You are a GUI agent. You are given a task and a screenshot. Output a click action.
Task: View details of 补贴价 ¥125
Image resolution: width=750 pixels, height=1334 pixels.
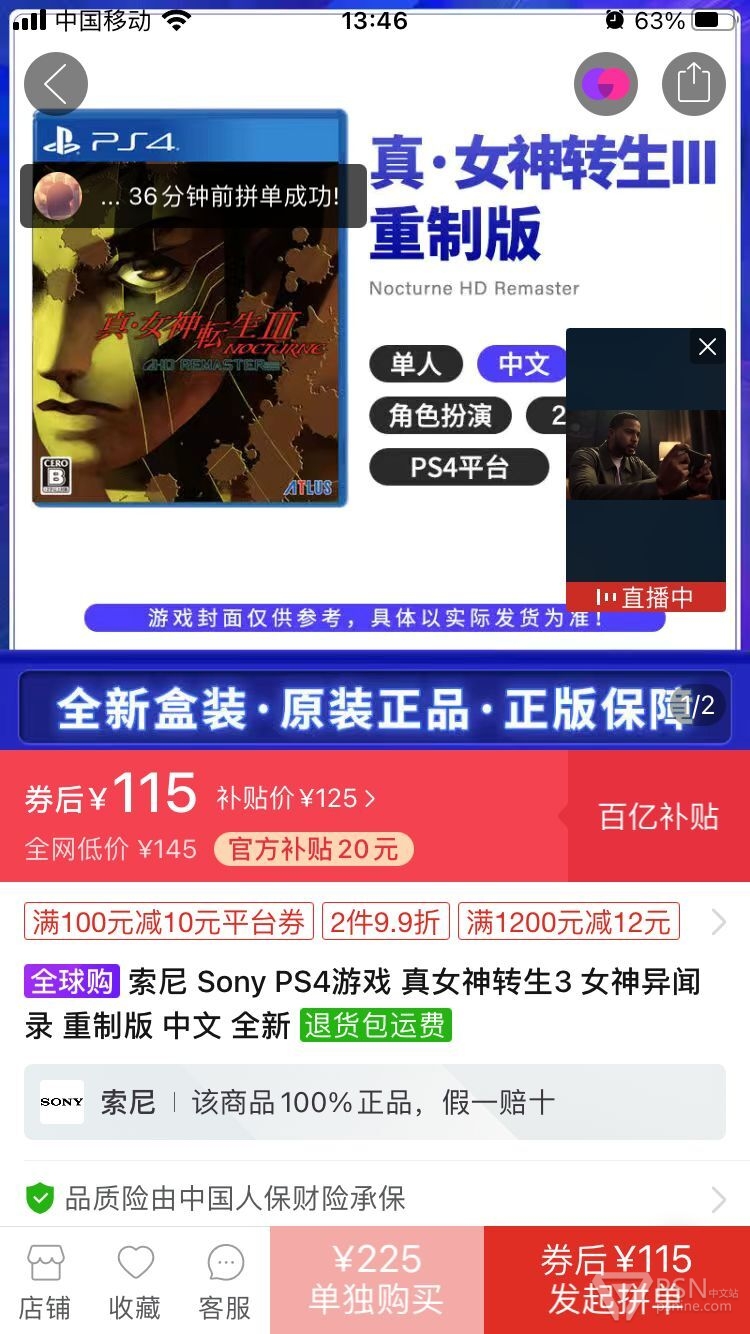(296, 798)
